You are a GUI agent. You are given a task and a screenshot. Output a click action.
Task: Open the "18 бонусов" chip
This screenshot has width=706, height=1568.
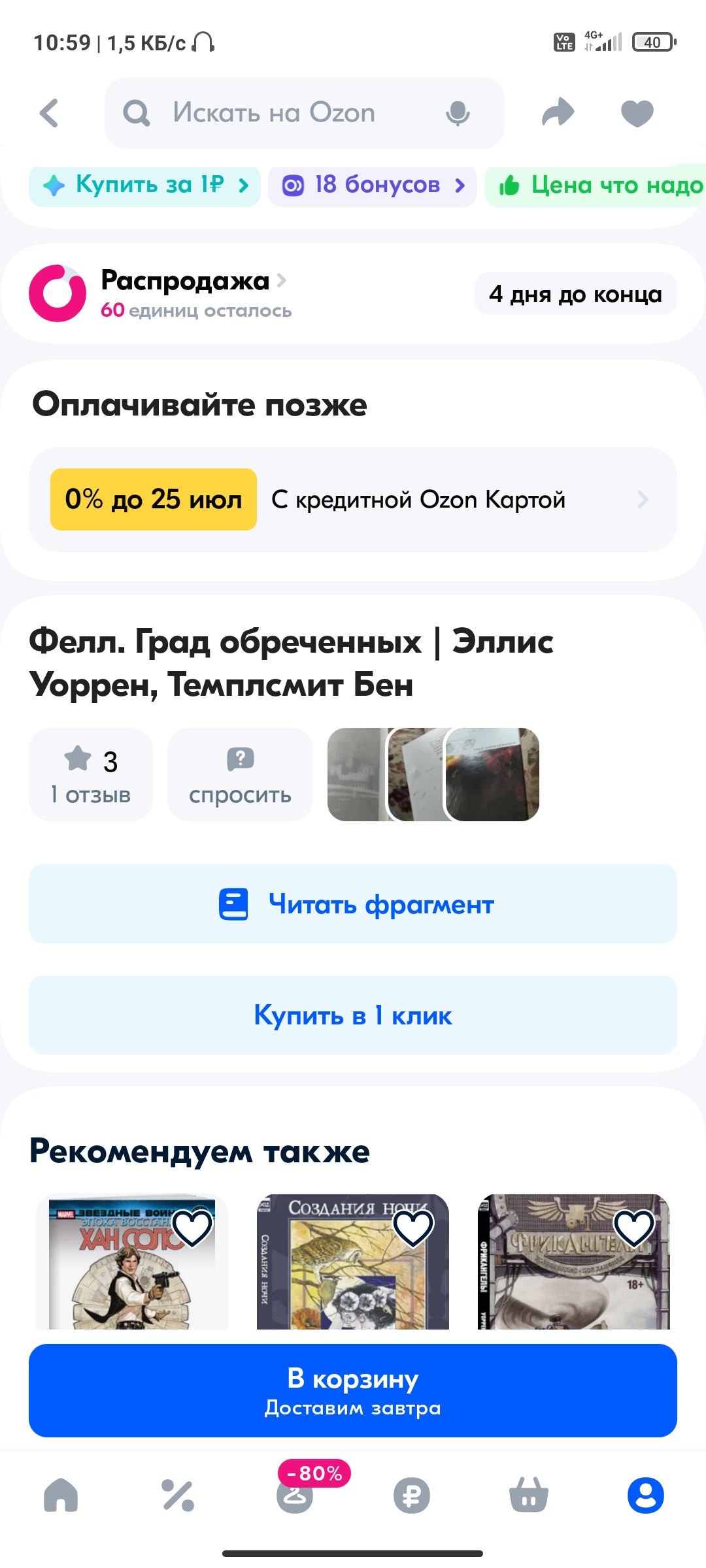tap(373, 186)
